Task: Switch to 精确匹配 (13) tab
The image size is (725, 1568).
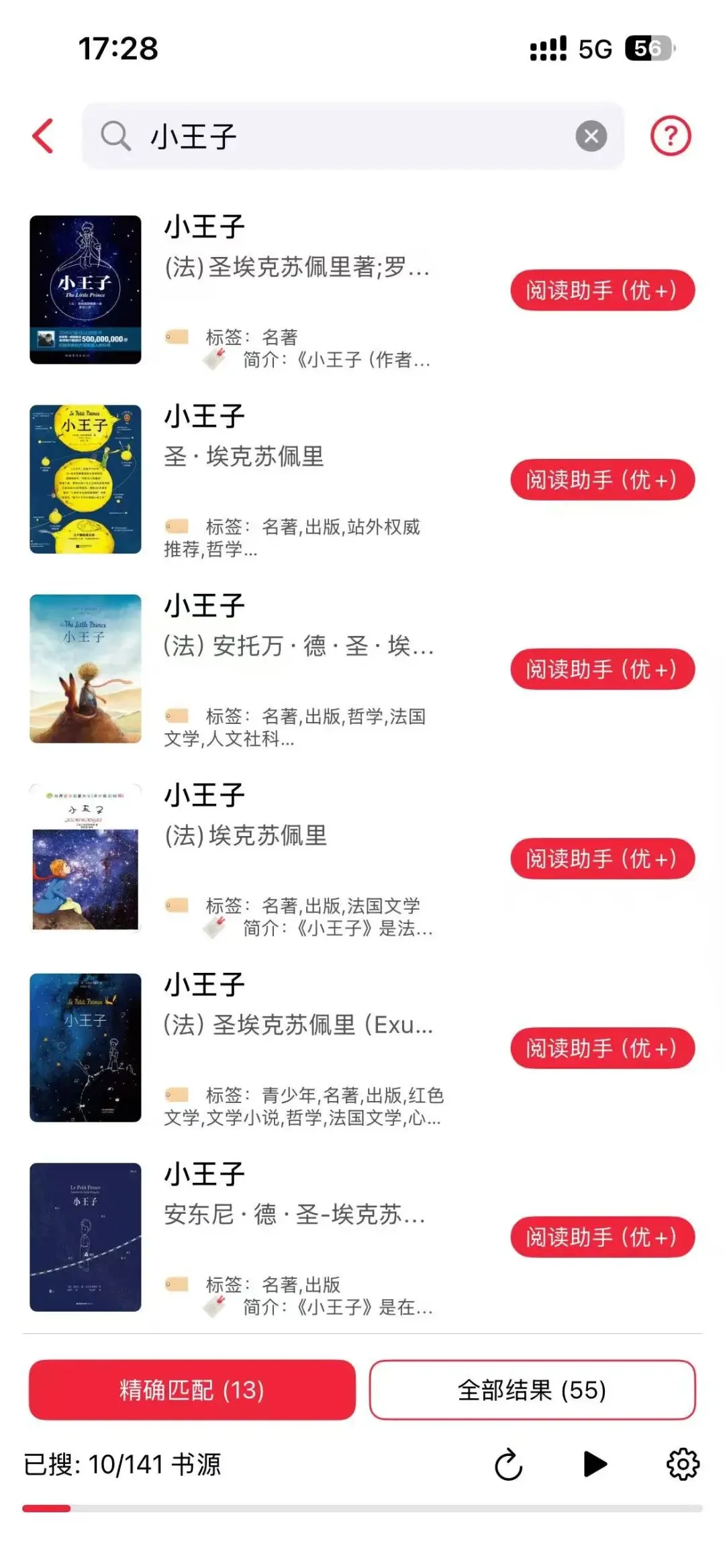Action: pyautogui.click(x=192, y=1390)
